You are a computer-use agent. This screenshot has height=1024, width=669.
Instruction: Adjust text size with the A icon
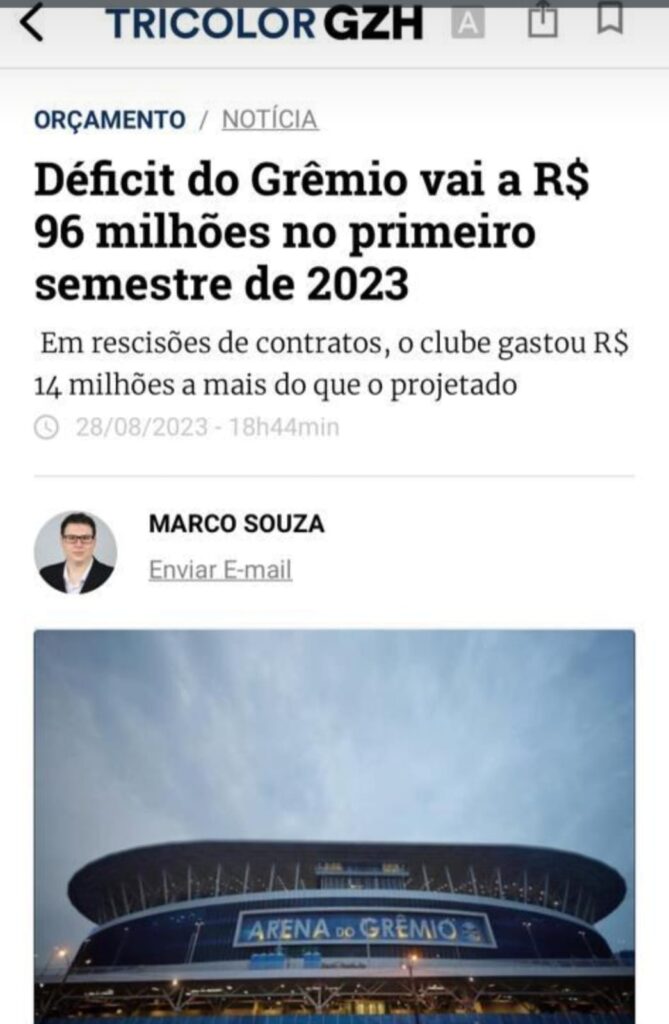click(467, 24)
